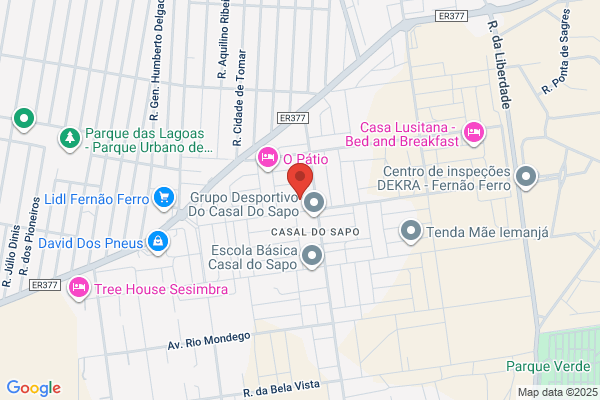Select Escola Básica Casal do Sapo marker

[312, 256]
